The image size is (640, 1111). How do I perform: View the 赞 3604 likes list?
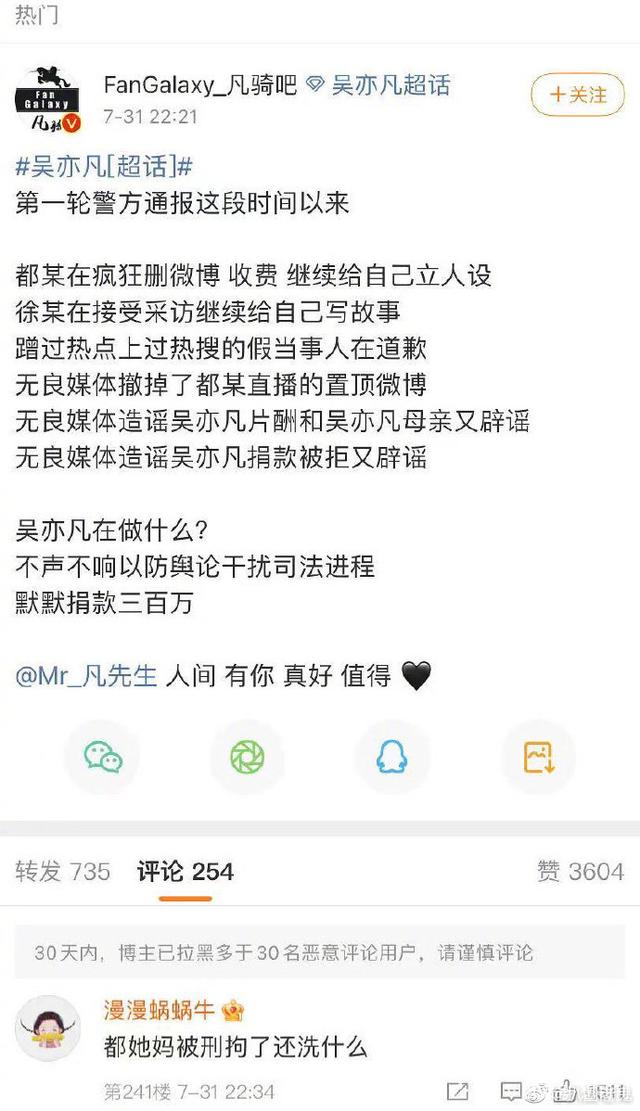coord(580,871)
